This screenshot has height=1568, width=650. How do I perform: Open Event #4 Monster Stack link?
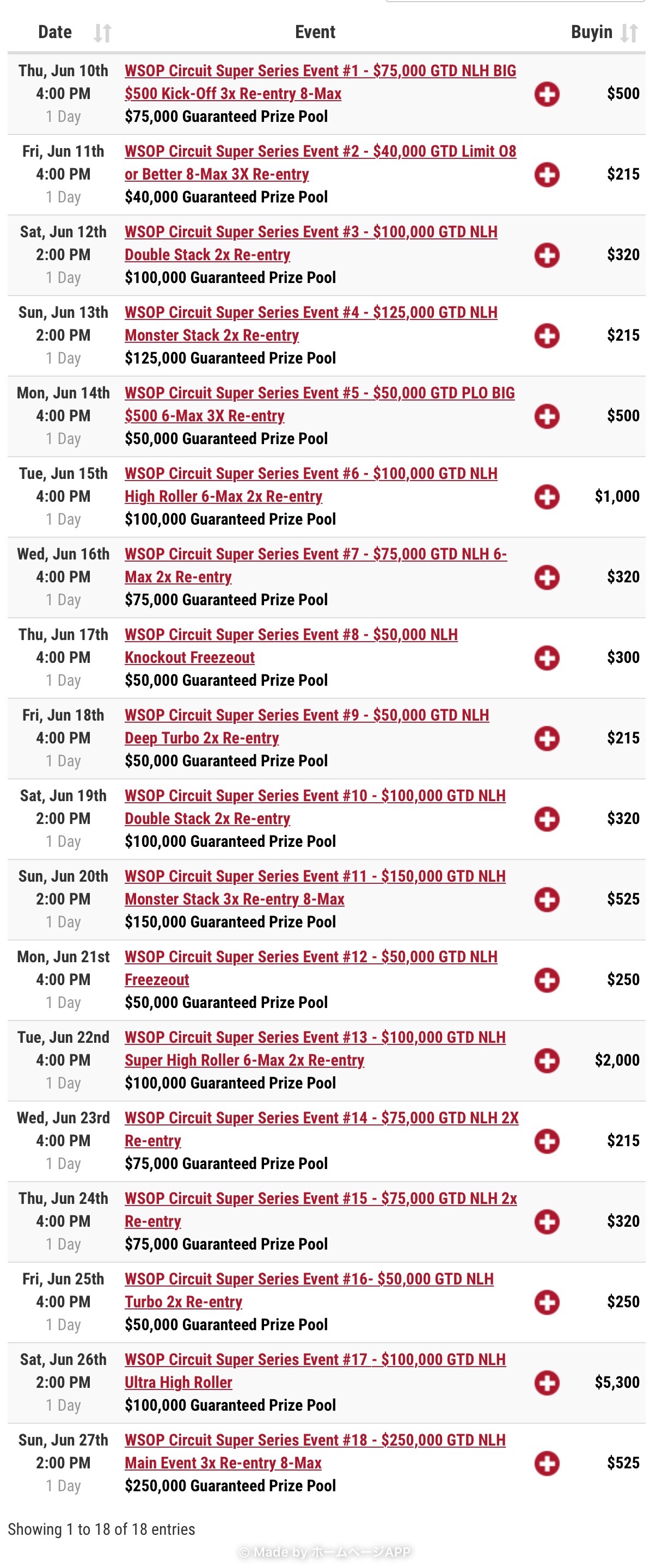coord(311,324)
